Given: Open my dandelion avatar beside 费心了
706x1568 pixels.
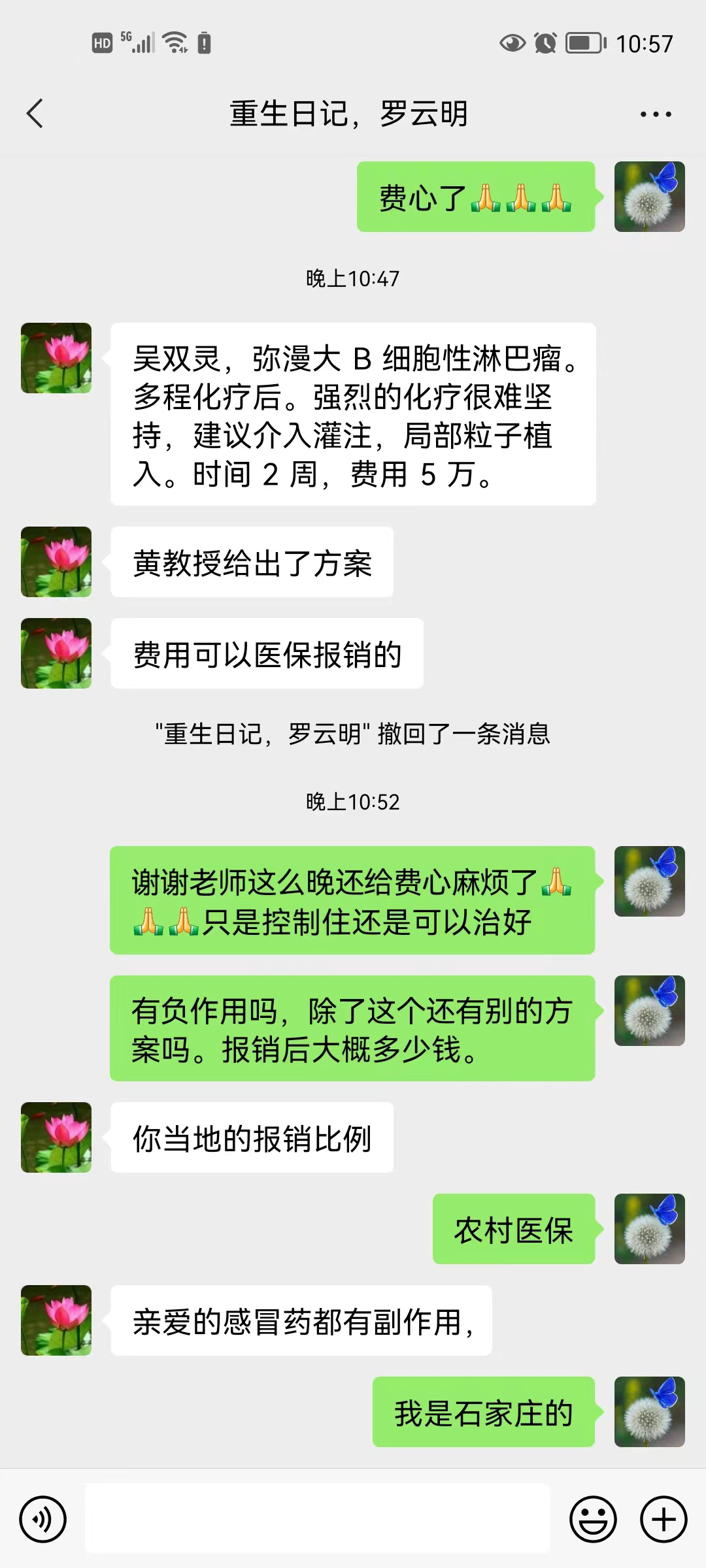Looking at the screenshot, I should [x=649, y=197].
